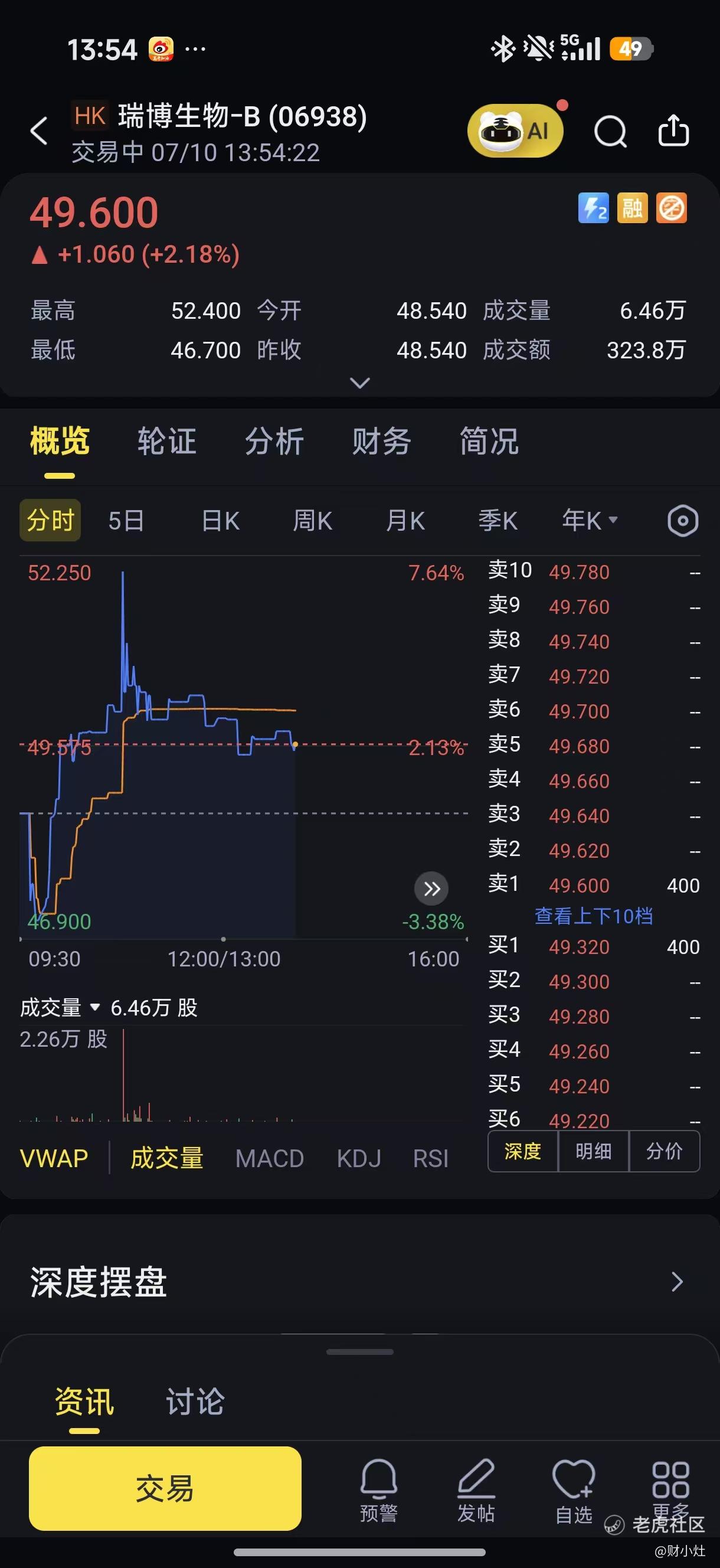Expand the quote details chevron

tap(359, 383)
